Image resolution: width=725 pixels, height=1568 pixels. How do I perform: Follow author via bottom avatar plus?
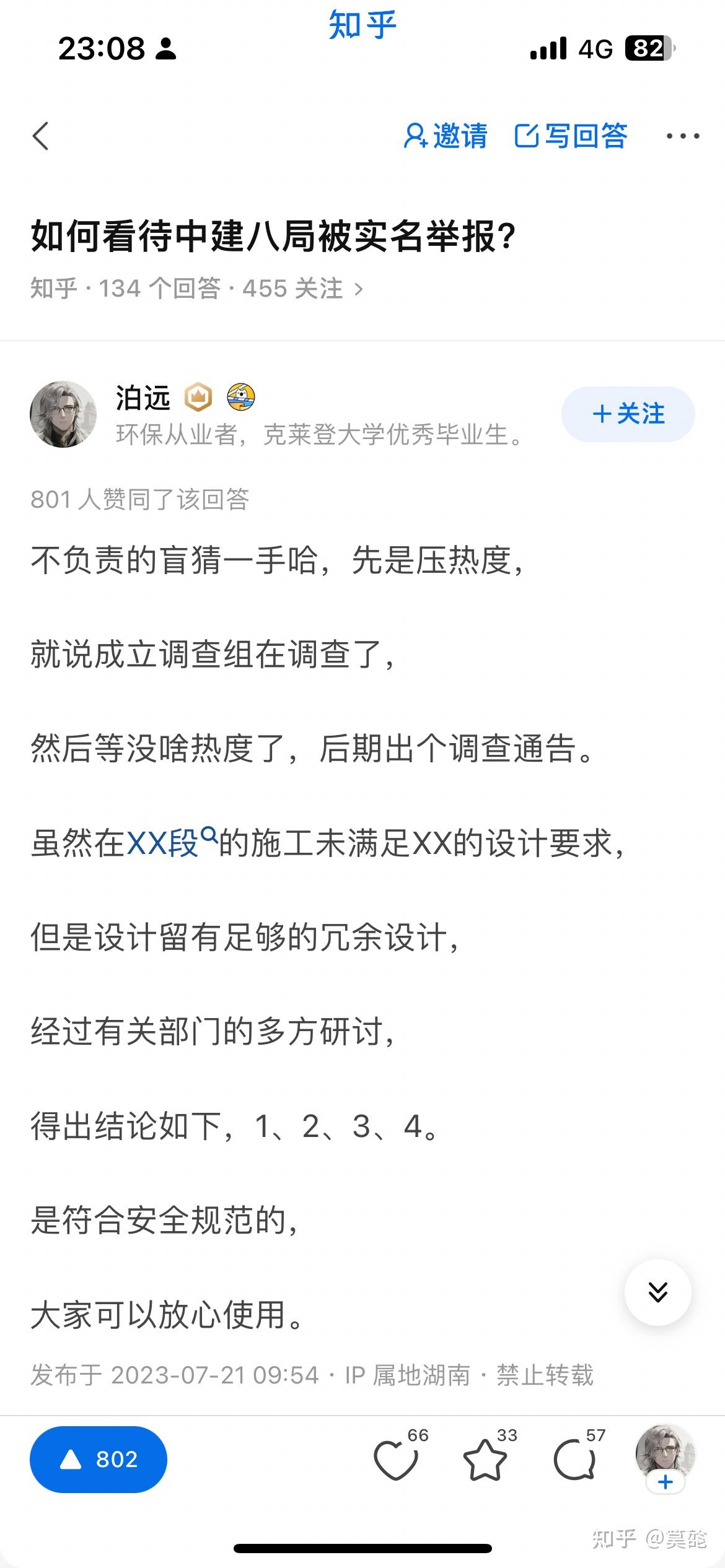[665, 1482]
